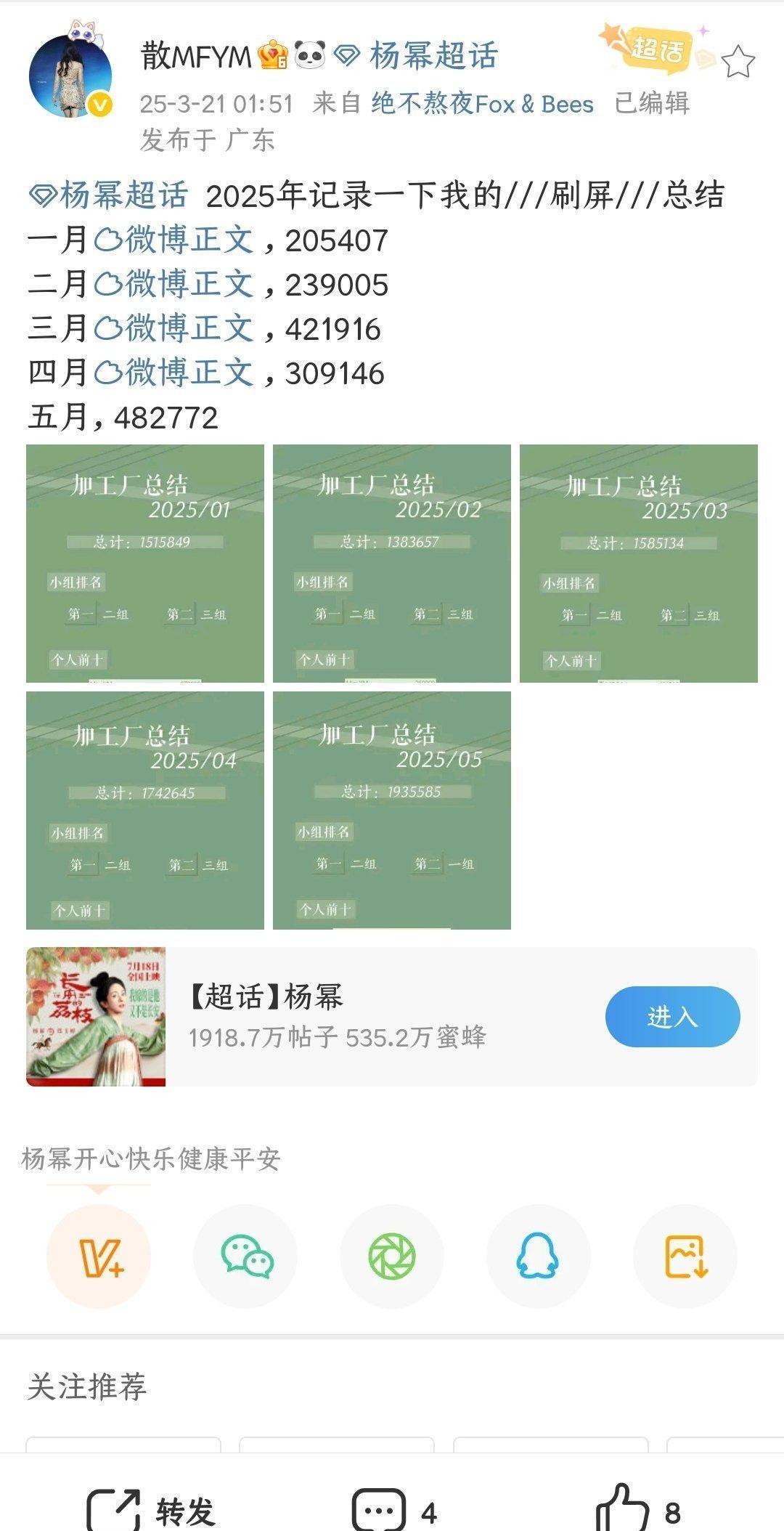784x1531 pixels.
Task: View the 2025/01 加工厂总结 image
Action: (x=145, y=564)
